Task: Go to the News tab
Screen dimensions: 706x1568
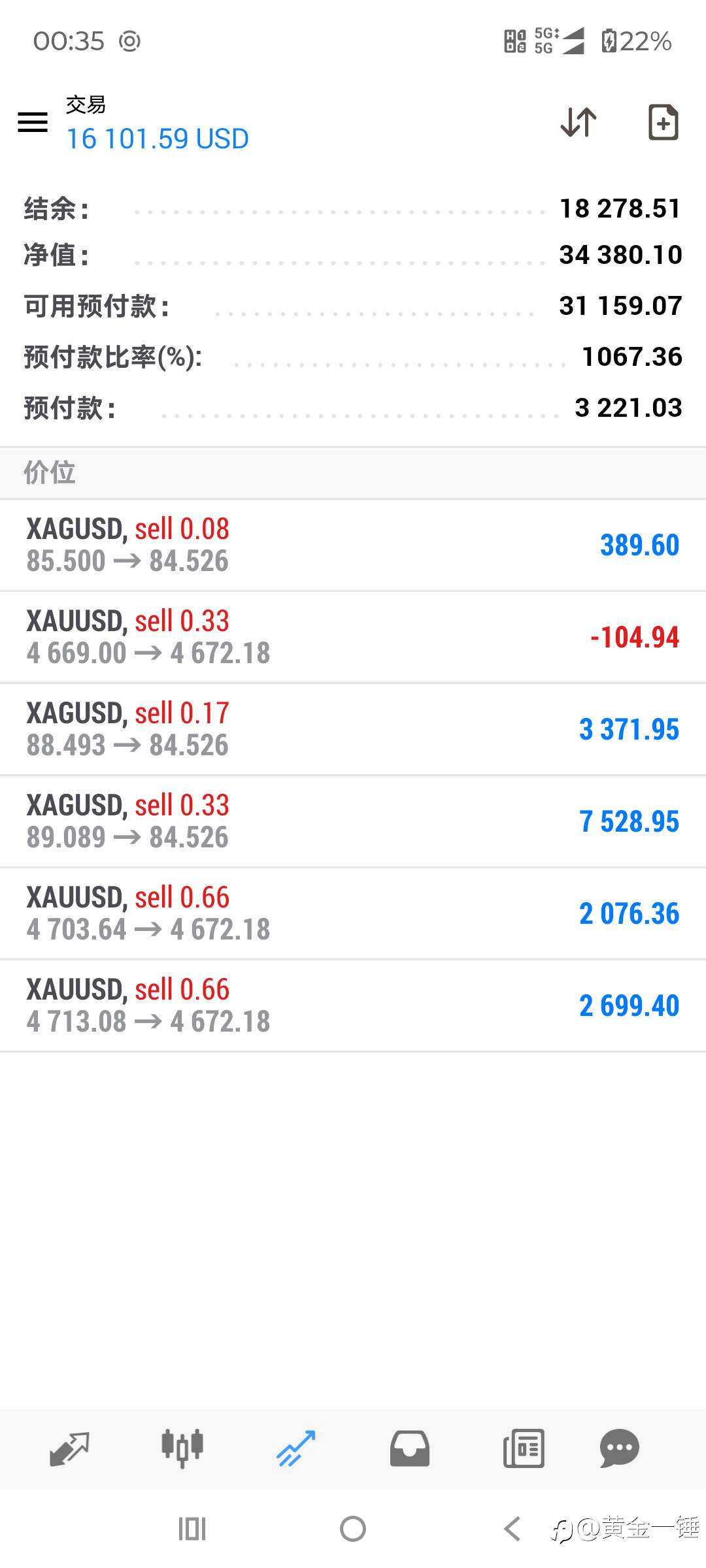Action: point(524,1449)
